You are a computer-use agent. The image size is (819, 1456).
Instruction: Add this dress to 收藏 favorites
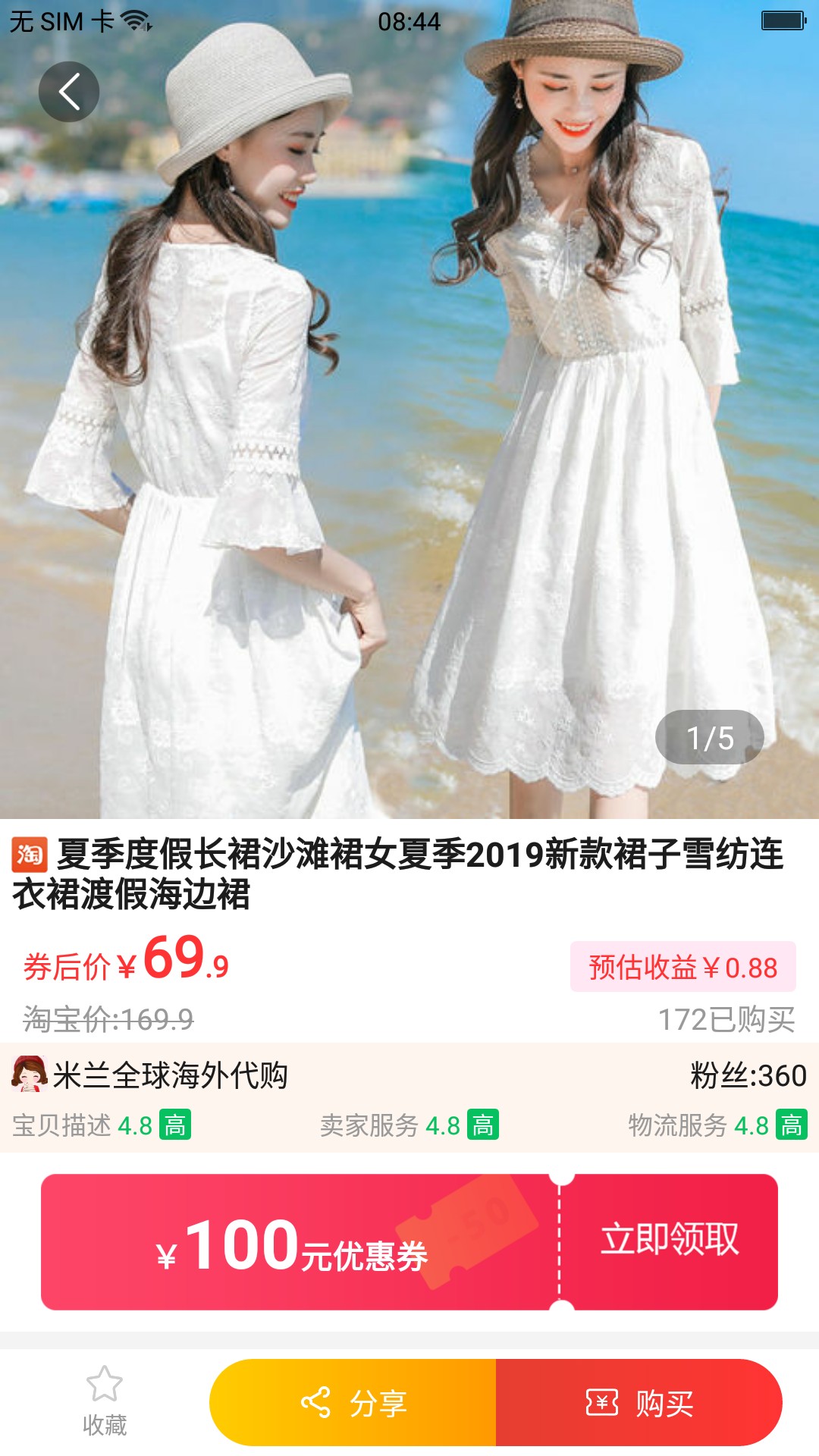(105, 1401)
